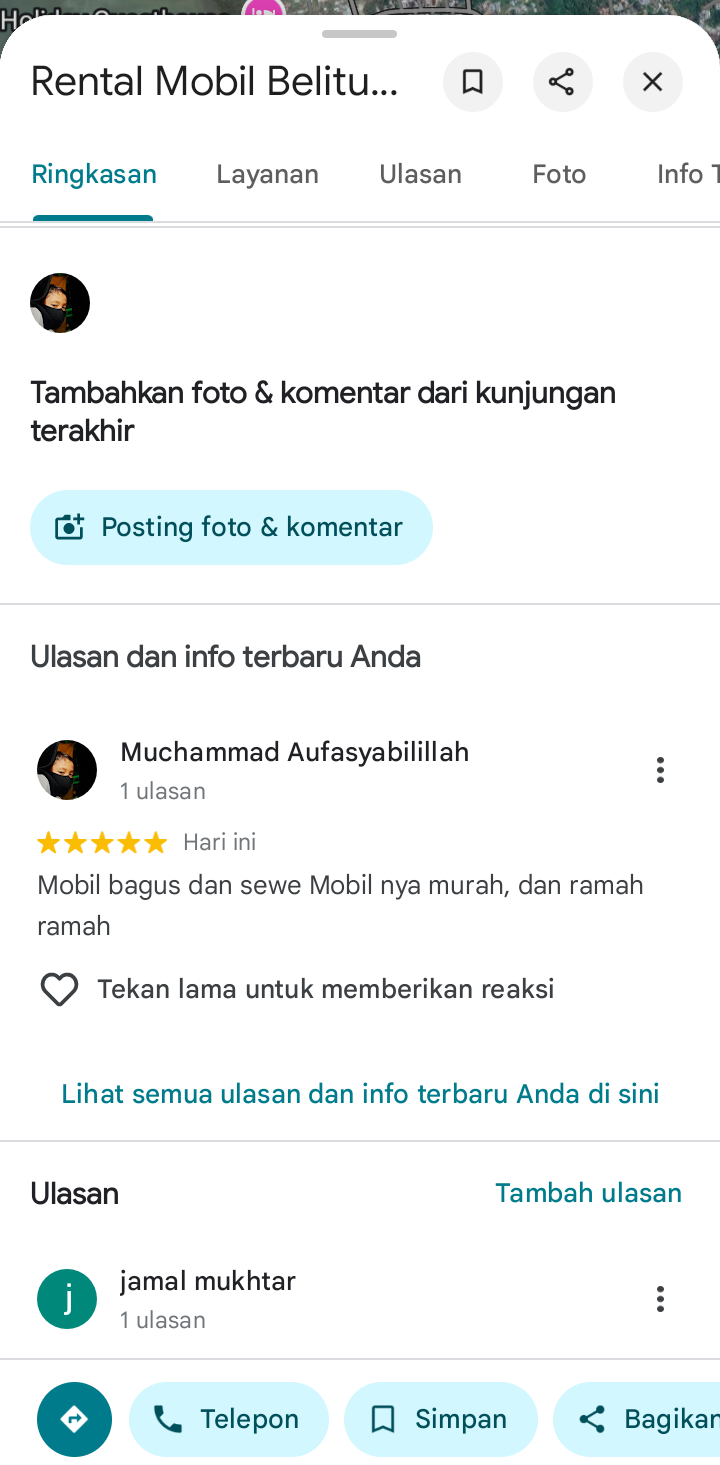Open the Ulasan tab
The height and width of the screenshot is (1465, 720).
click(x=420, y=174)
